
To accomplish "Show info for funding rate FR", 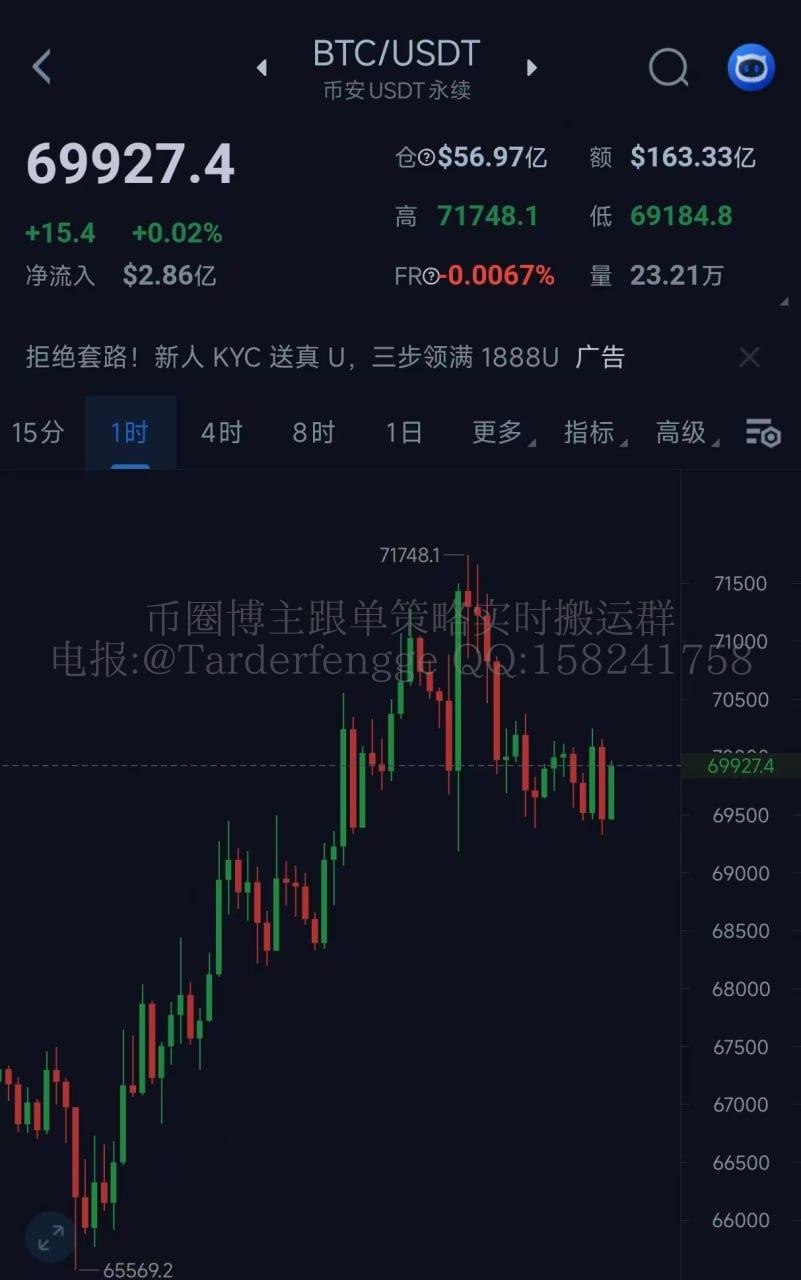I will click(431, 277).
